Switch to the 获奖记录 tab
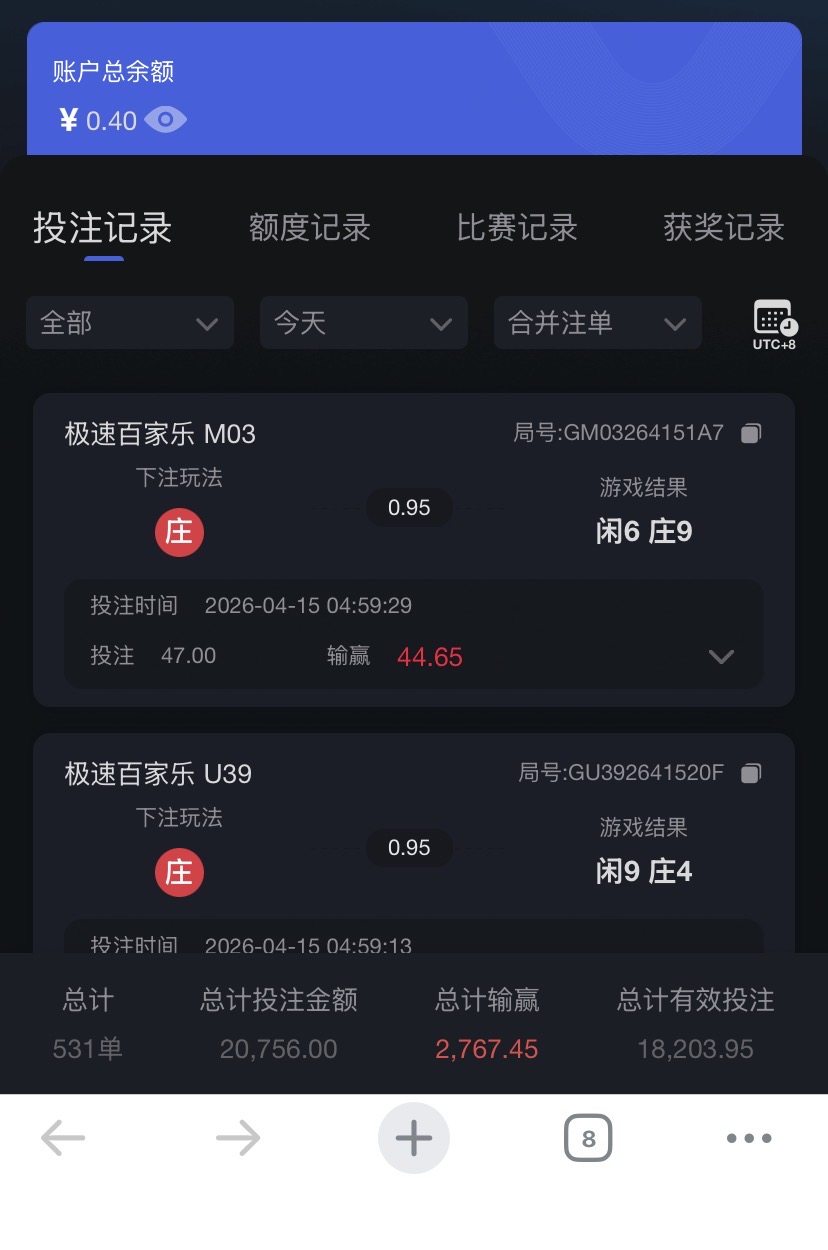828x1250 pixels. click(x=723, y=227)
